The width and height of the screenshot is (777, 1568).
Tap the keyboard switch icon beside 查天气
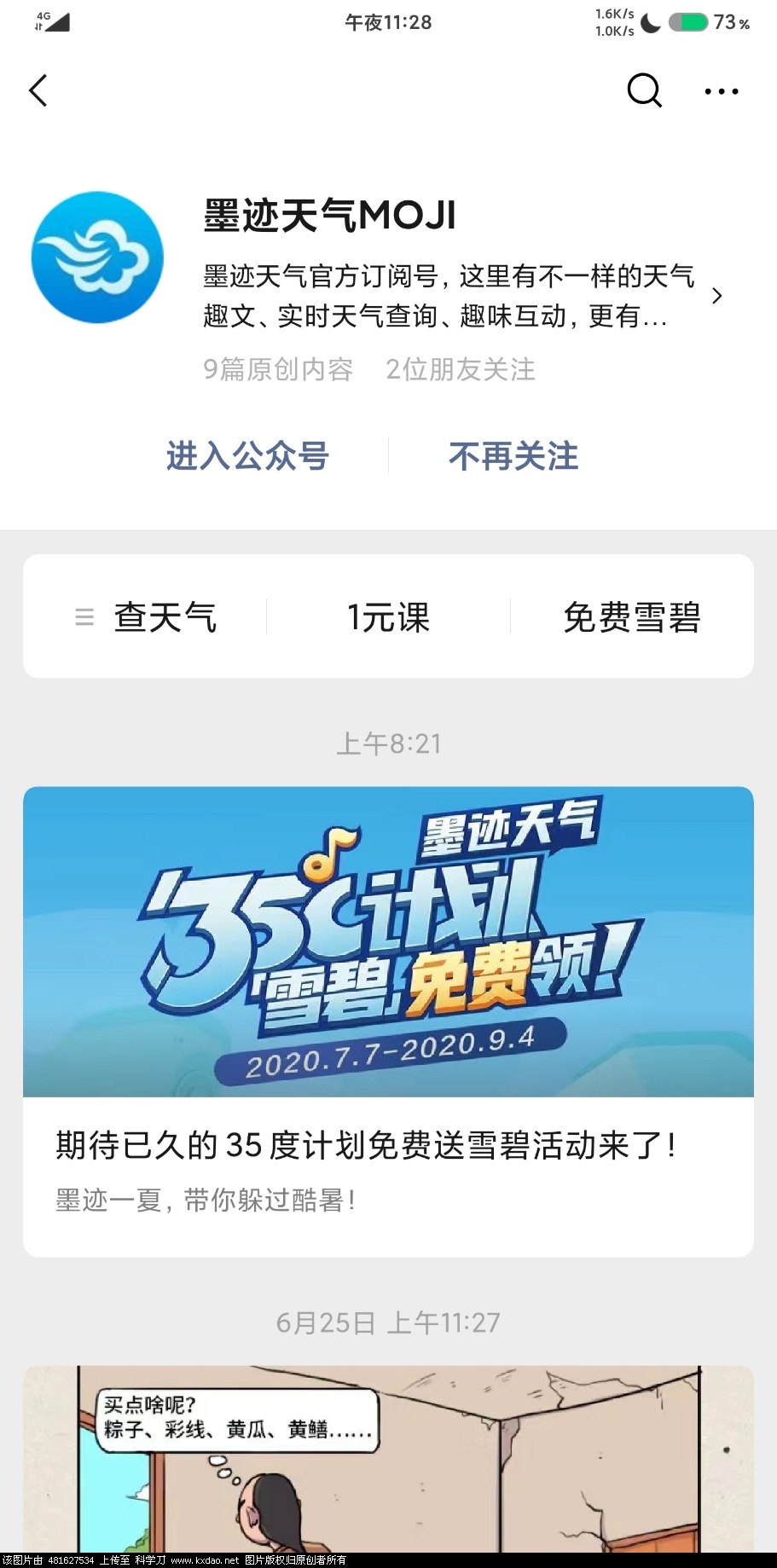coord(84,616)
